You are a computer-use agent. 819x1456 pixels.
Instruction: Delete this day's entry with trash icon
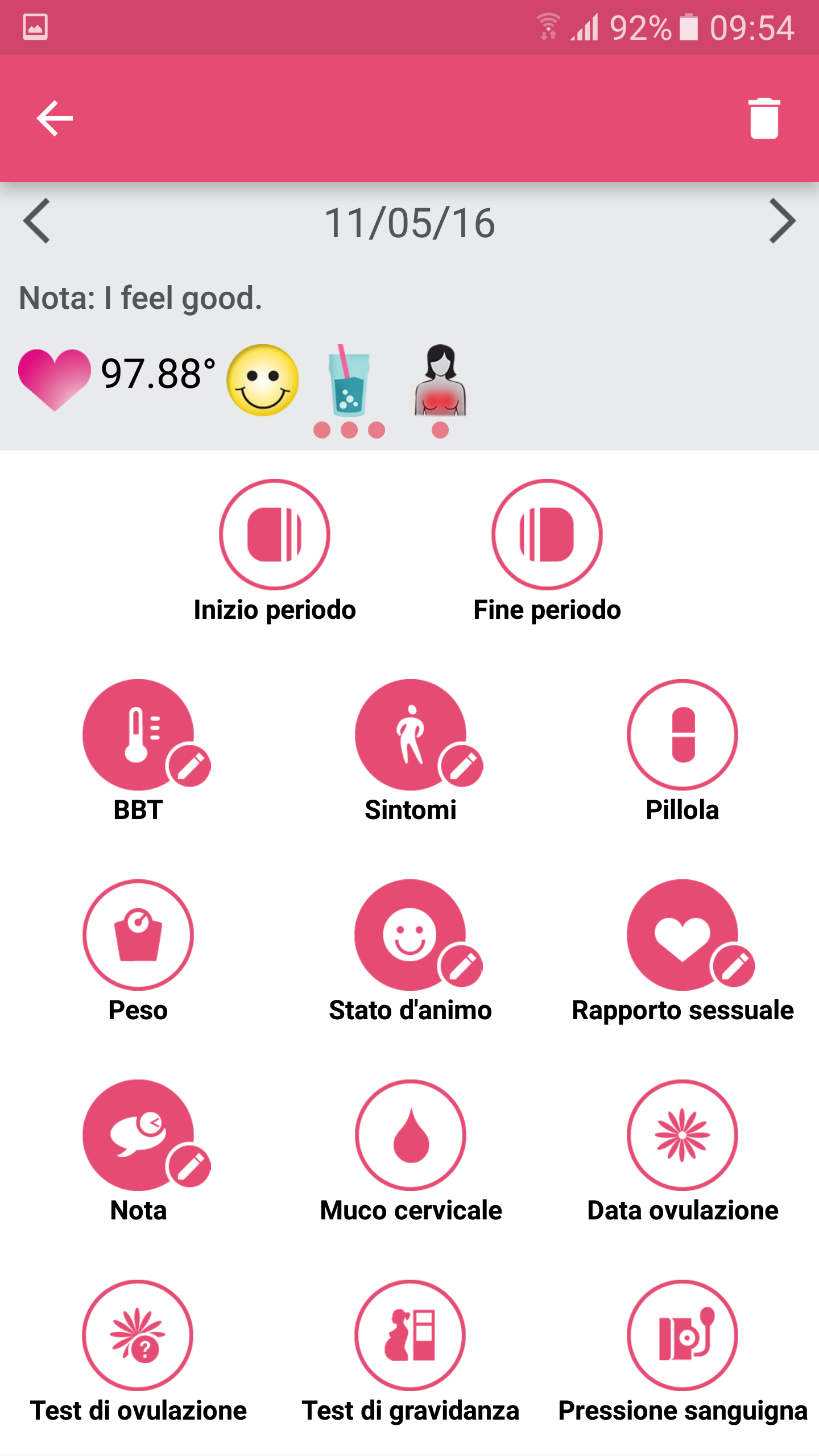tap(764, 118)
